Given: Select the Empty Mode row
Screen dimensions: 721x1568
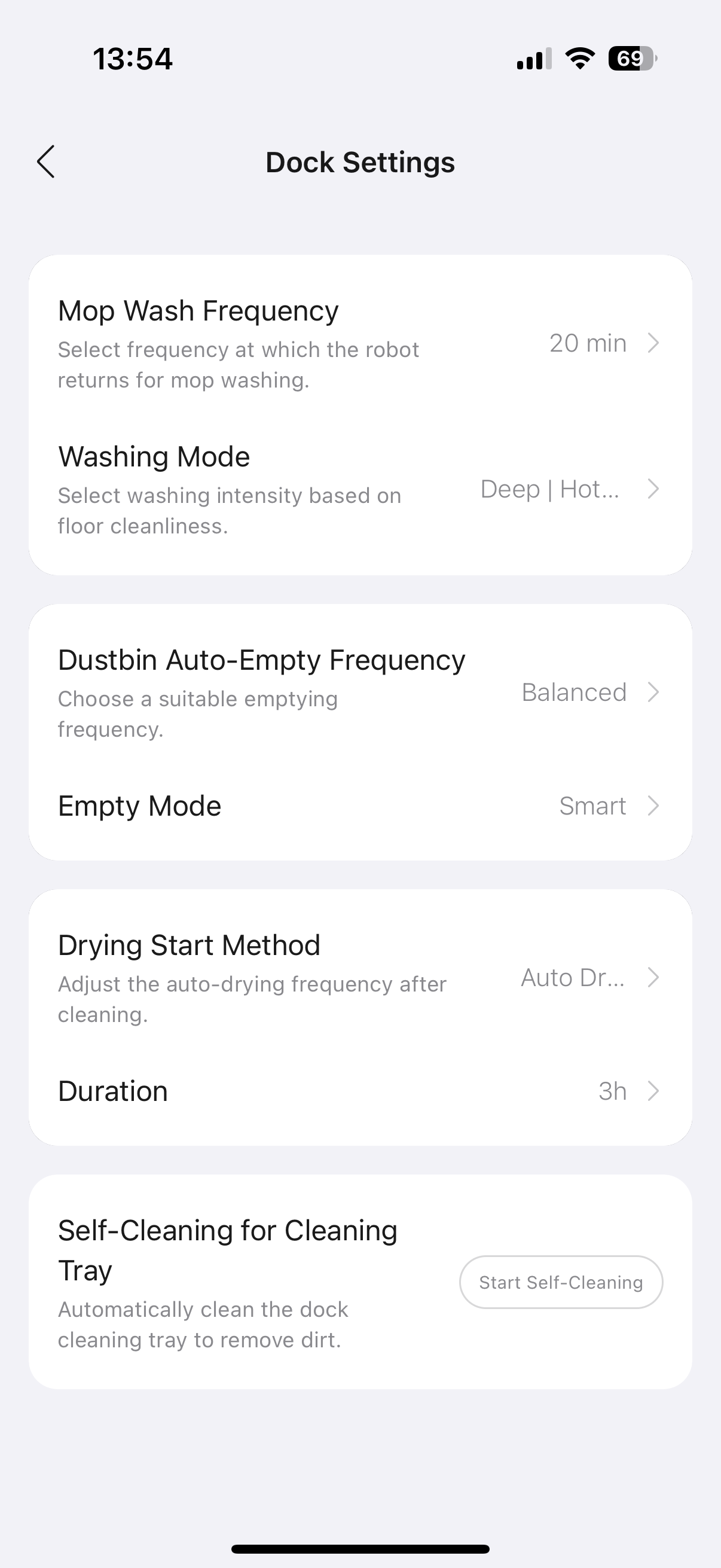Looking at the screenshot, I should (x=359, y=806).
